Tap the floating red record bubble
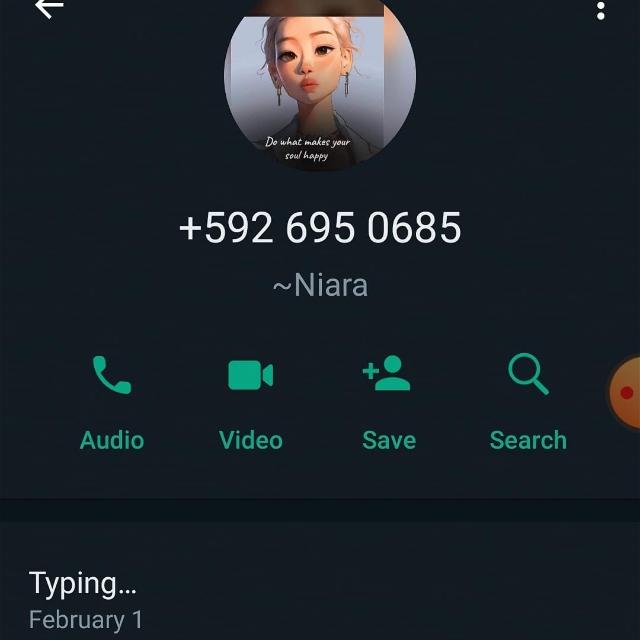 (x=626, y=392)
